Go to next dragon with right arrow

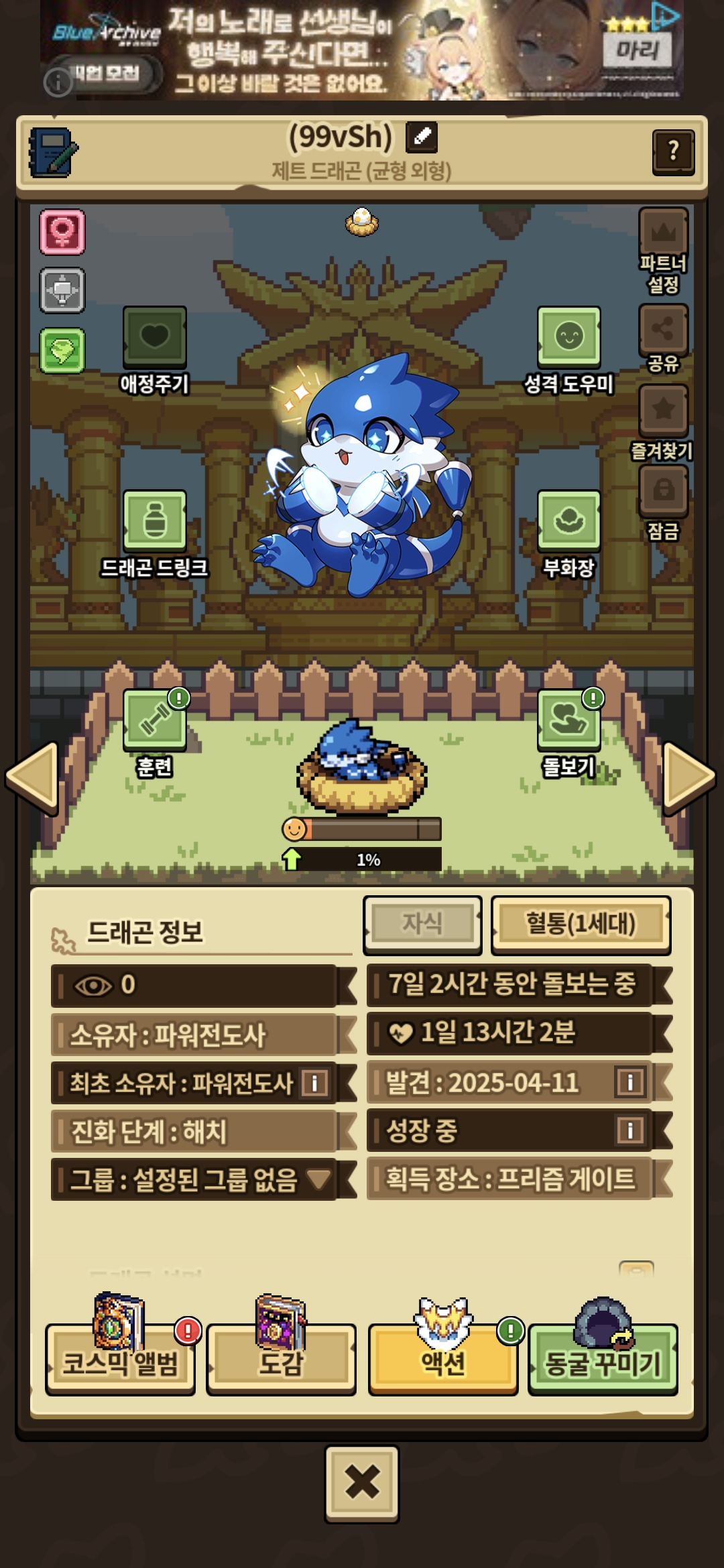689,777
